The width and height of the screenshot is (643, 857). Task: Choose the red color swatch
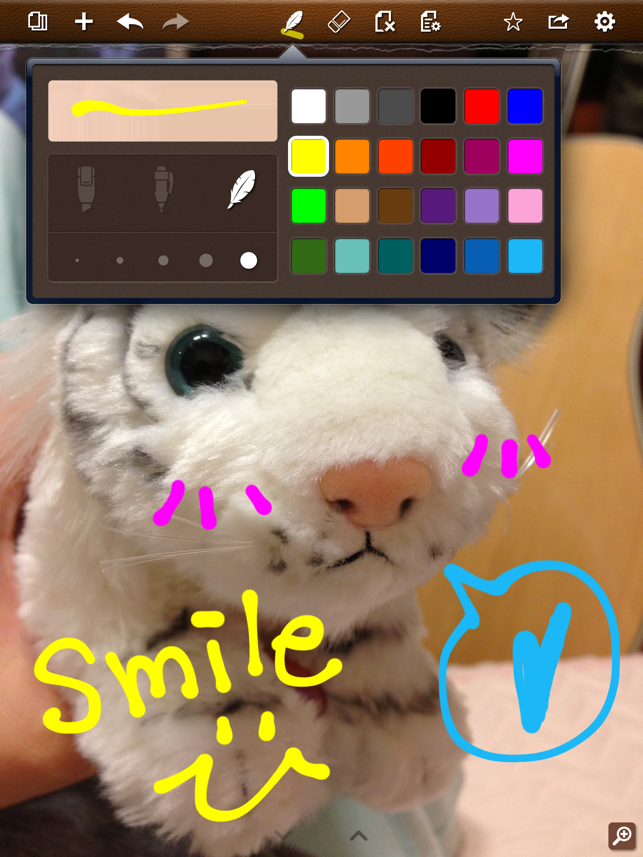click(x=481, y=106)
